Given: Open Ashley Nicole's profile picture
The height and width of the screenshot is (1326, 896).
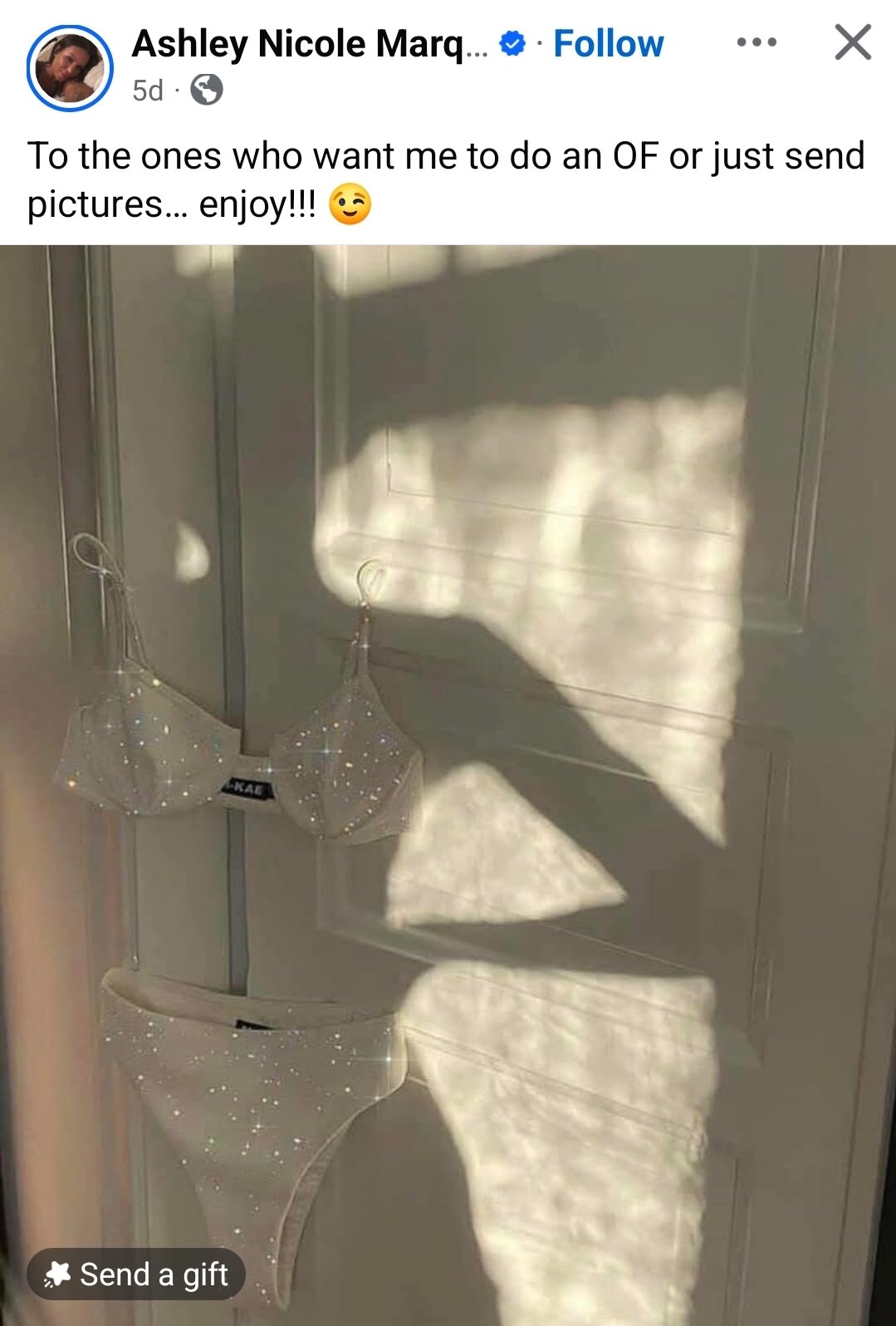Looking at the screenshot, I should click(x=70, y=69).
